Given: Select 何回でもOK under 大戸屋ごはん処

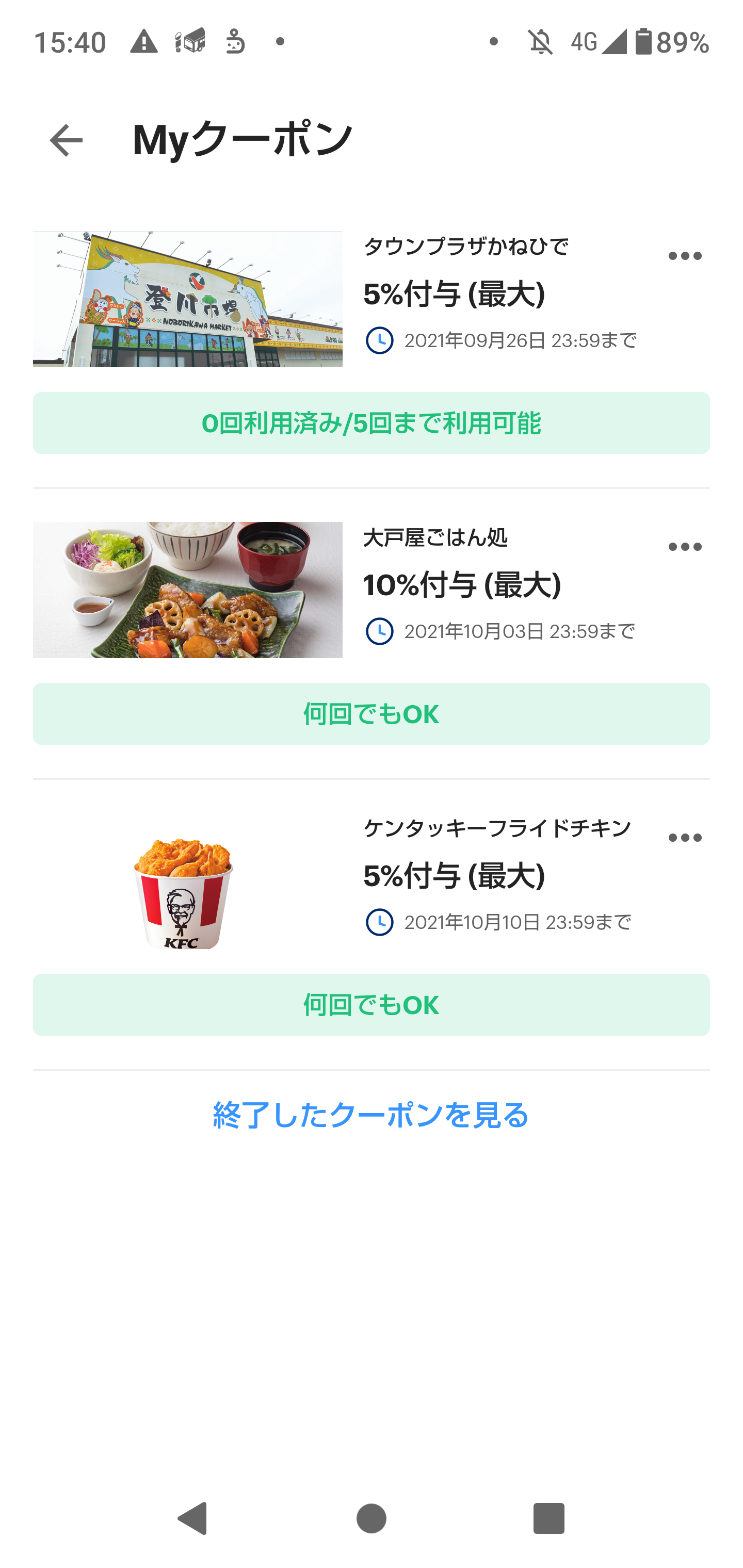Looking at the screenshot, I should click(371, 714).
